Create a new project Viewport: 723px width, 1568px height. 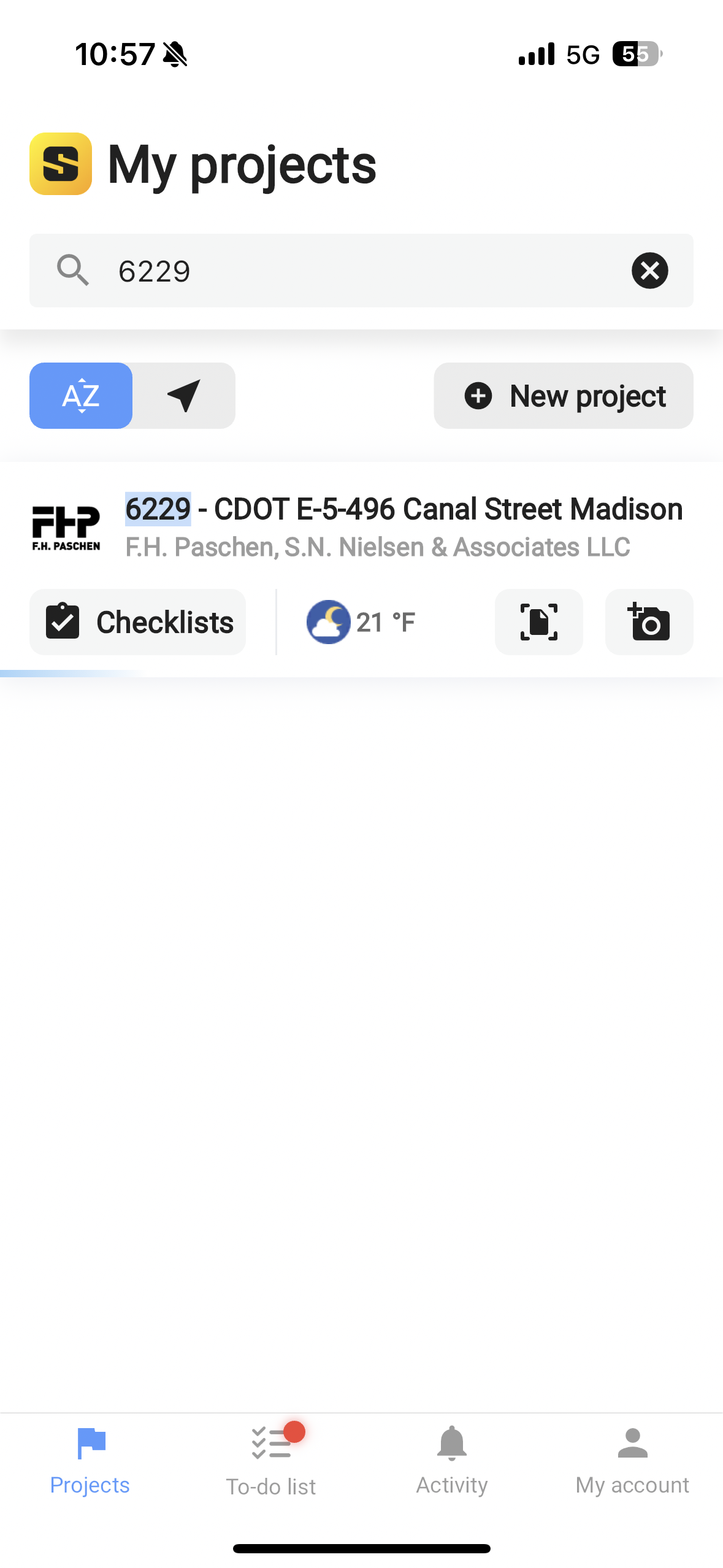(x=563, y=396)
